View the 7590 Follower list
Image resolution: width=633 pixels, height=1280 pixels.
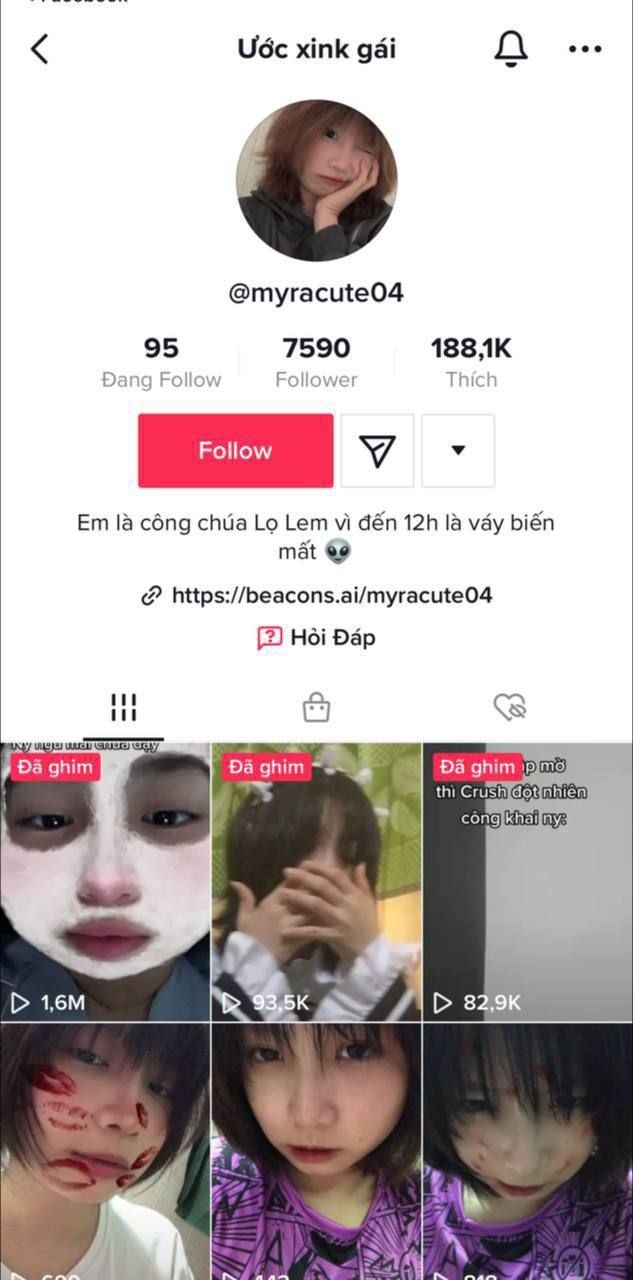[x=316, y=363]
